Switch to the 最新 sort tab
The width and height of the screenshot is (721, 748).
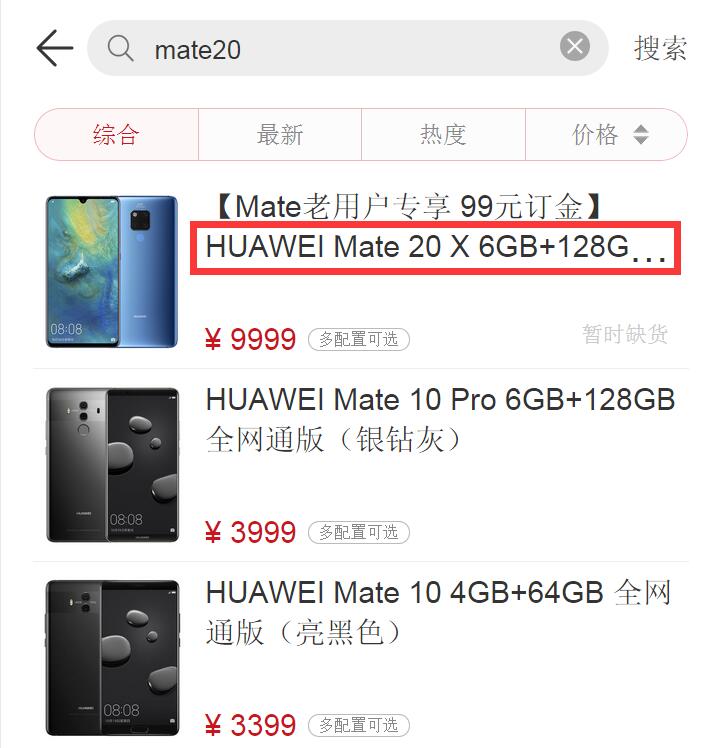coord(280,135)
